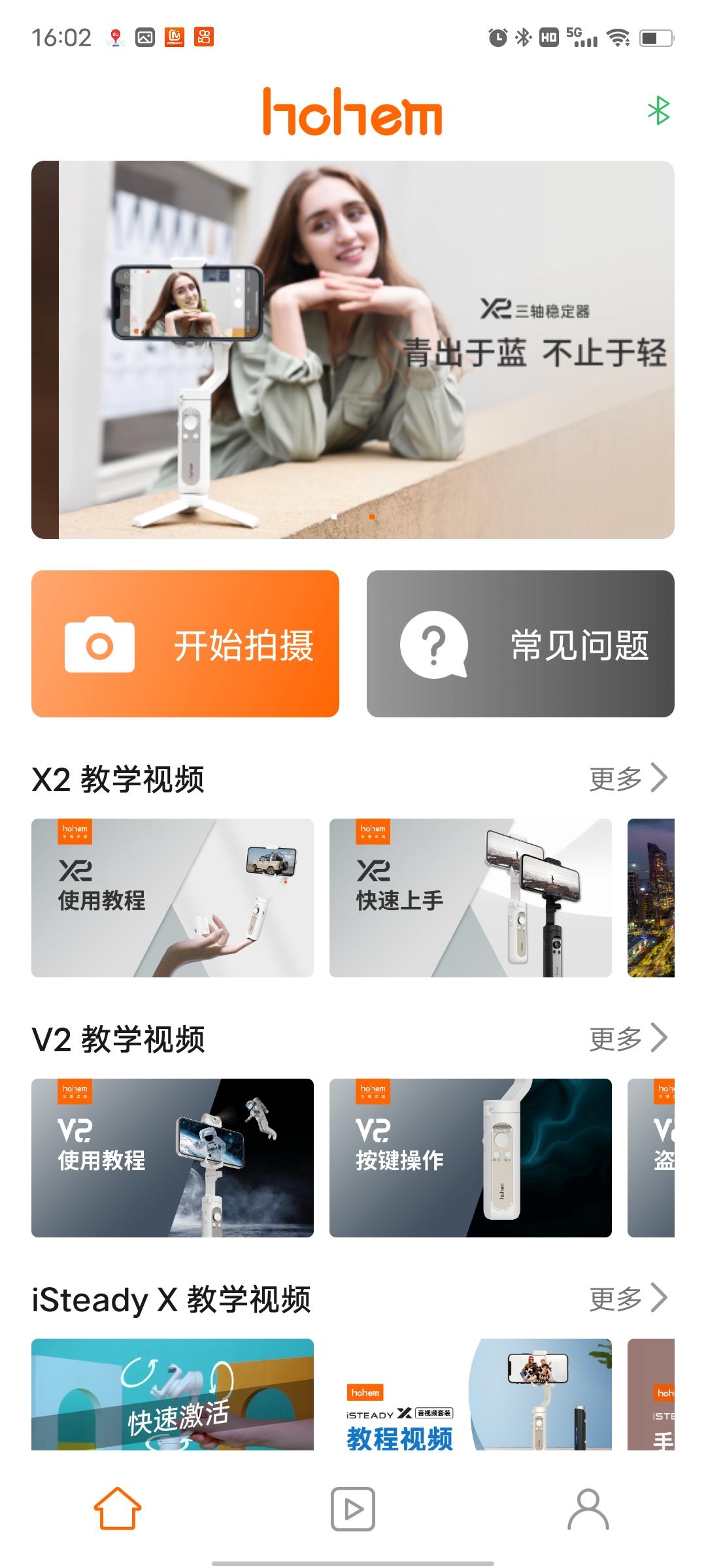
Task: Show more iSteady X 教学视频
Action: [x=628, y=1298]
